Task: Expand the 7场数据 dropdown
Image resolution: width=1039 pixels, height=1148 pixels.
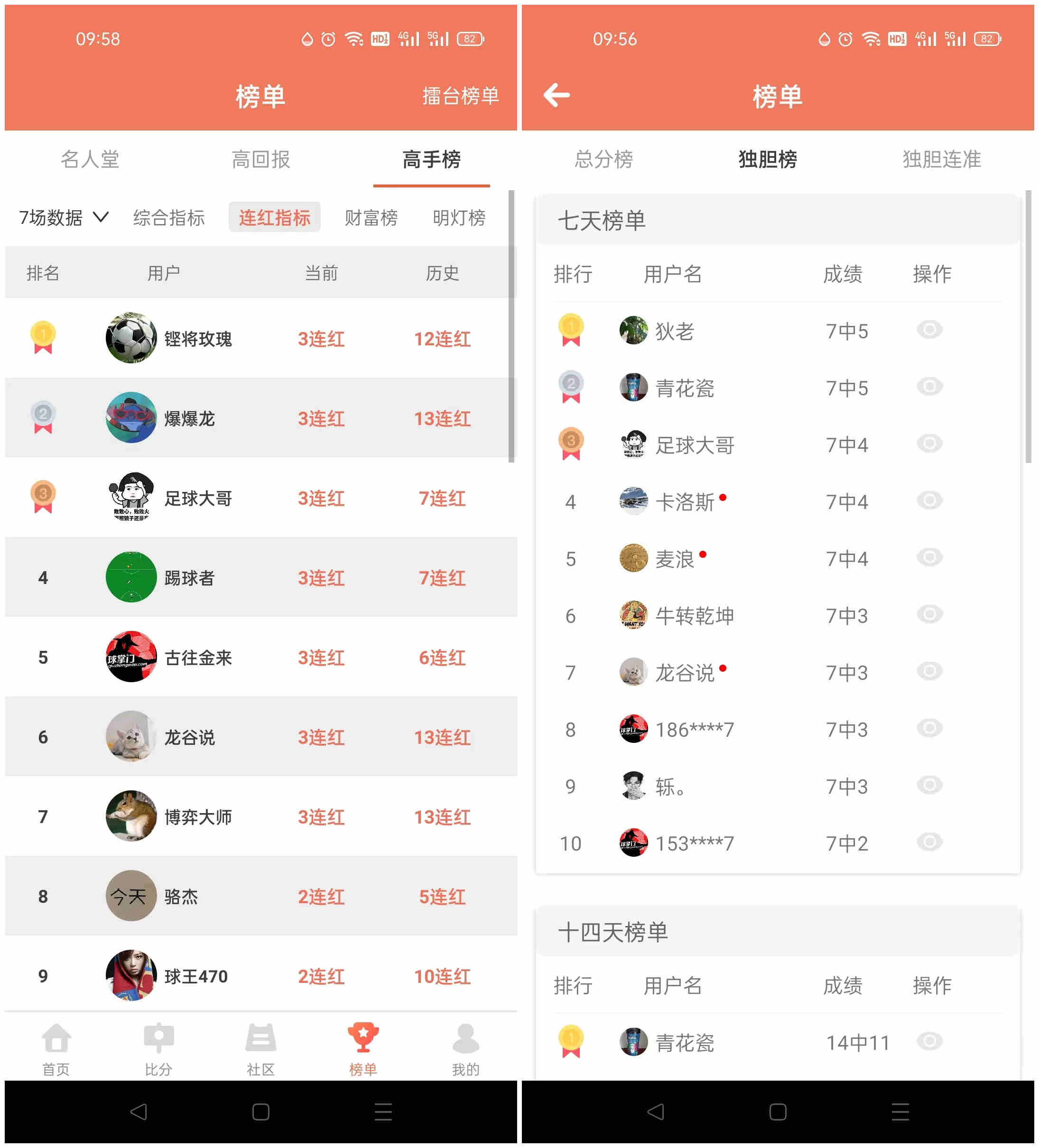Action: 63,218
